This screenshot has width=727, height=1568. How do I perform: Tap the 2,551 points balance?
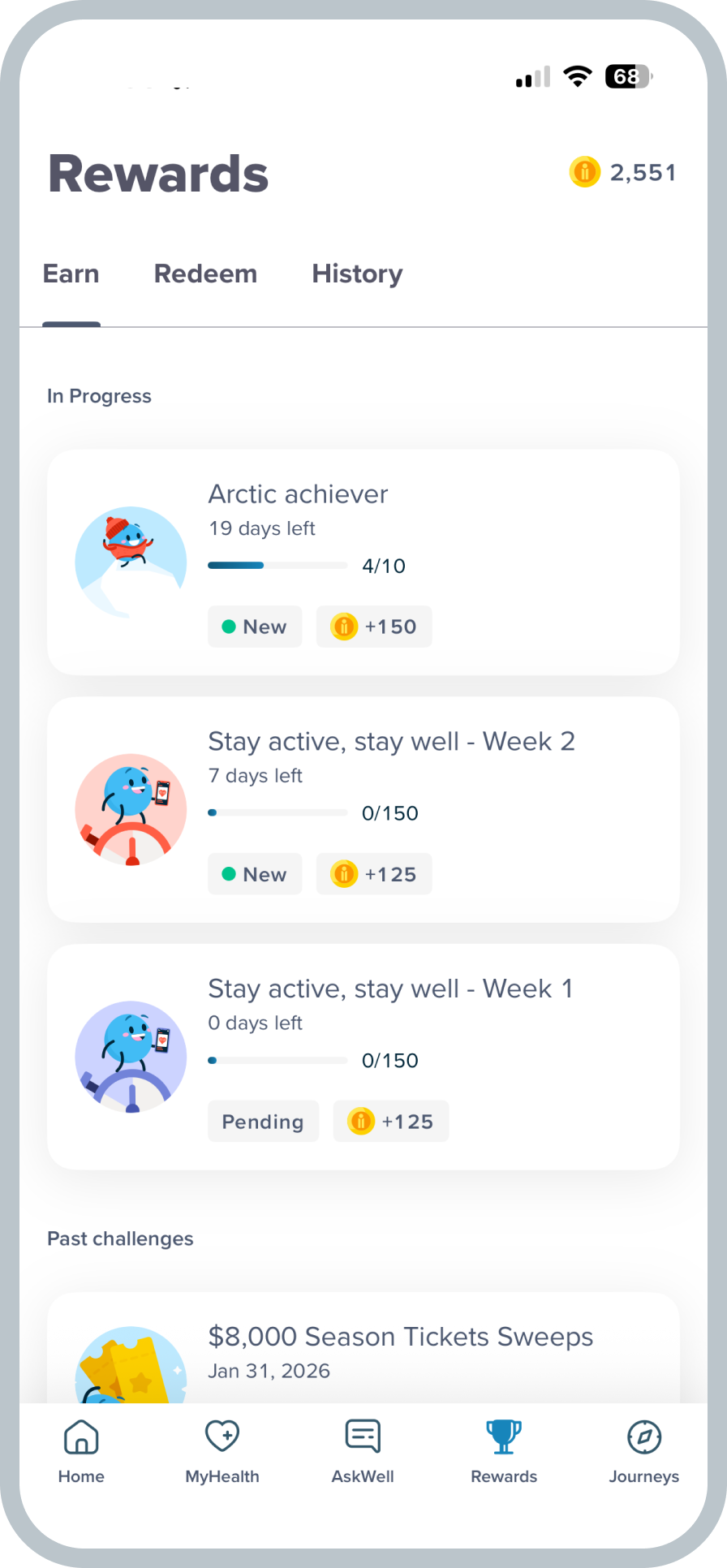coord(644,172)
